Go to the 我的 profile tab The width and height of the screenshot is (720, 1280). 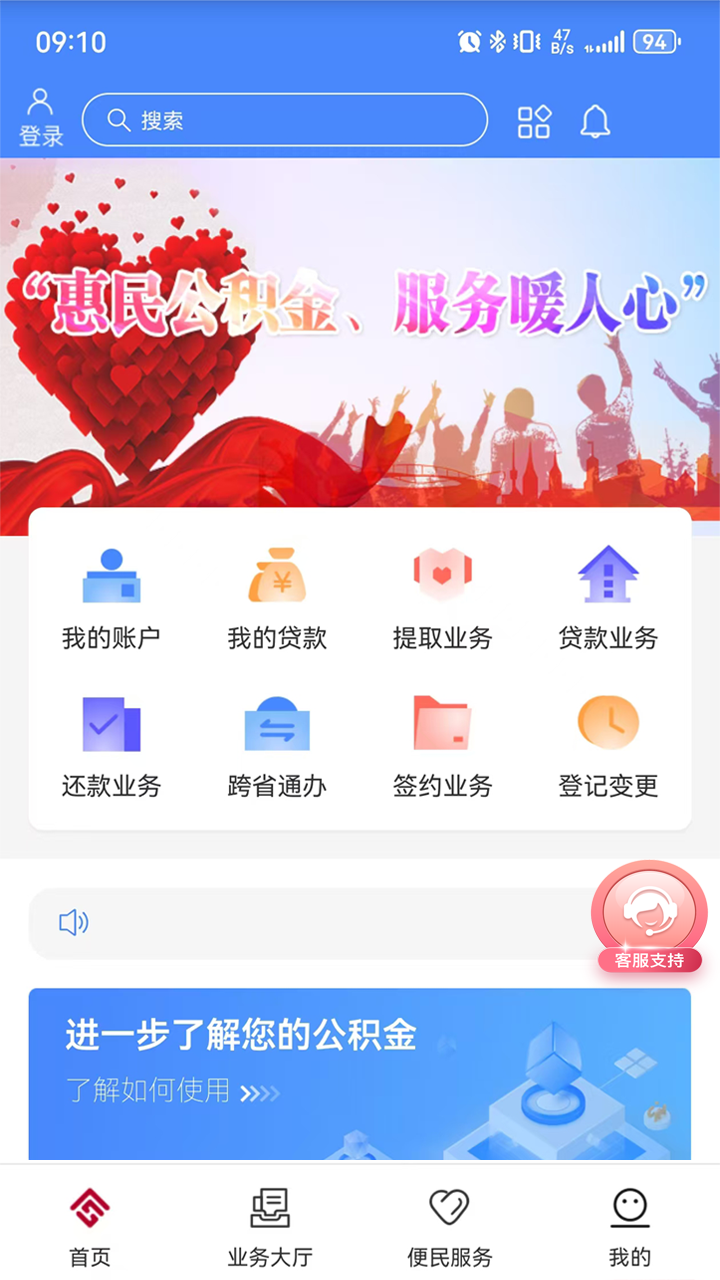pos(630,1222)
